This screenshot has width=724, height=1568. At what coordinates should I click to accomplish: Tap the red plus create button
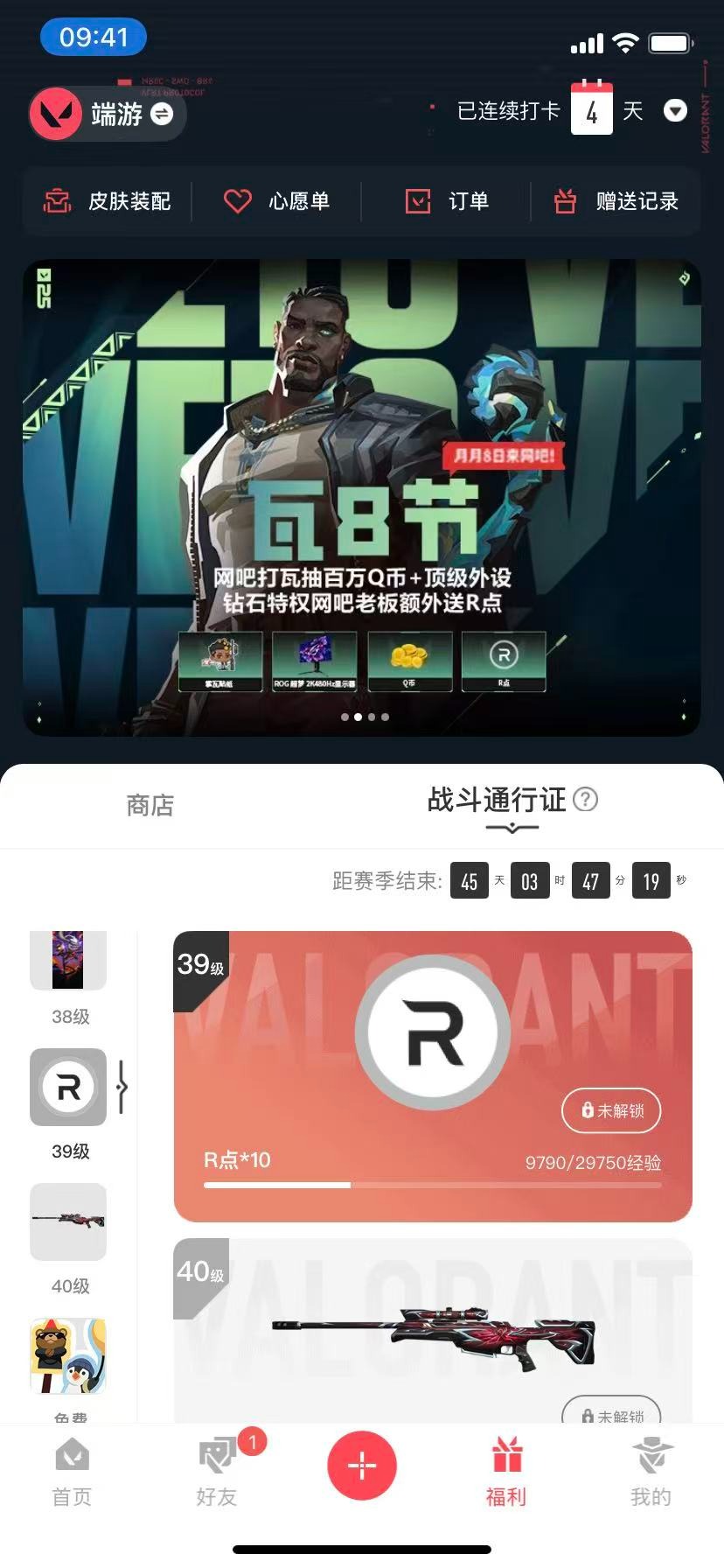point(362,1465)
